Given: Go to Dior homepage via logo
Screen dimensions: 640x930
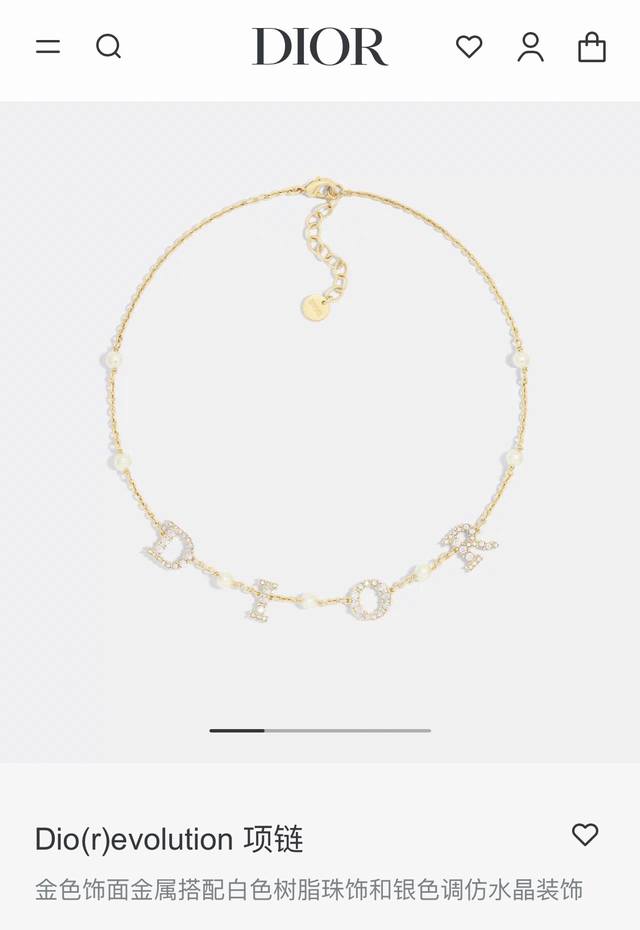Looking at the screenshot, I should pyautogui.click(x=320, y=47).
